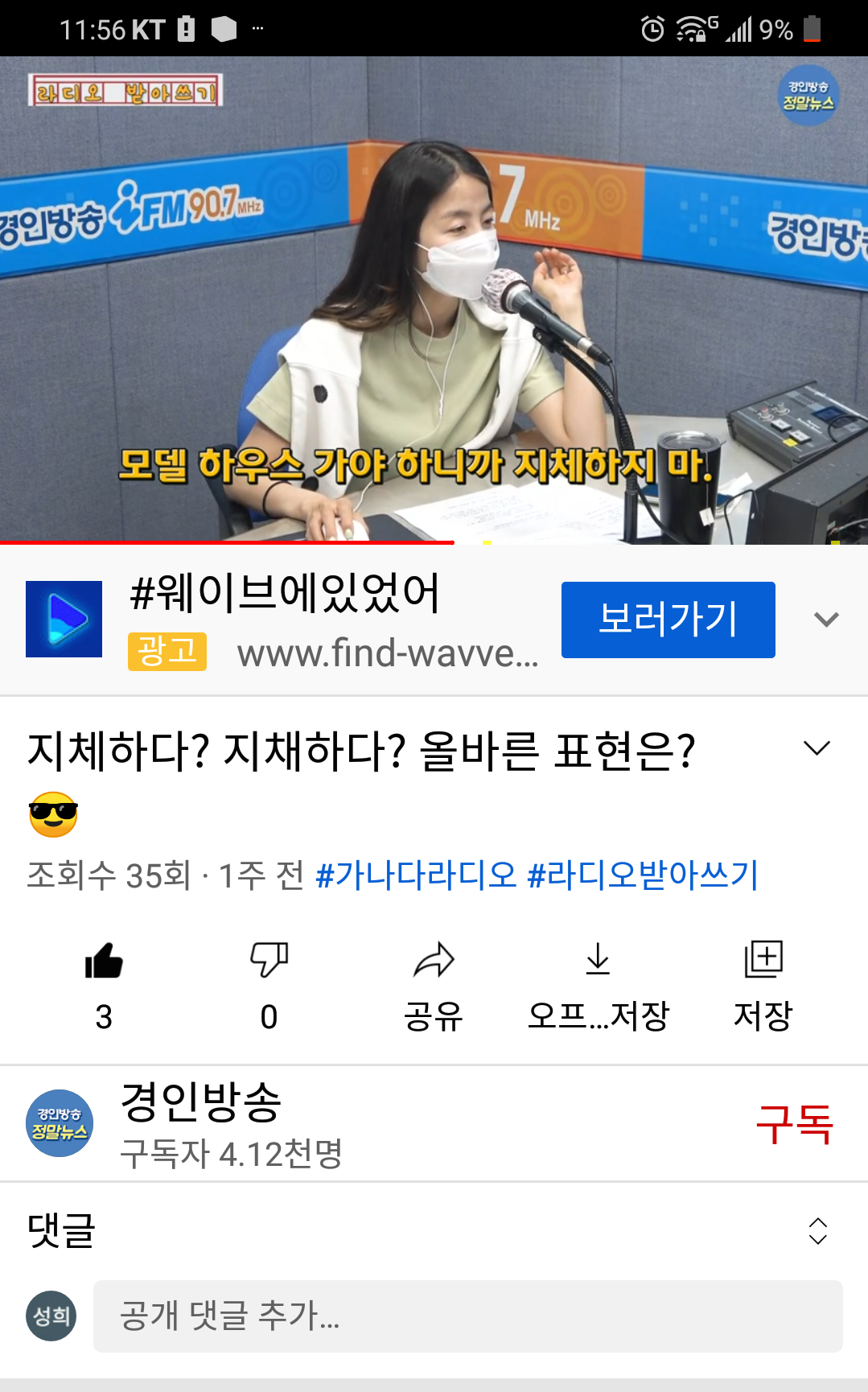Subscribe to 경인방송 with 구독
The height and width of the screenshot is (1392, 868).
pyautogui.click(x=794, y=1123)
